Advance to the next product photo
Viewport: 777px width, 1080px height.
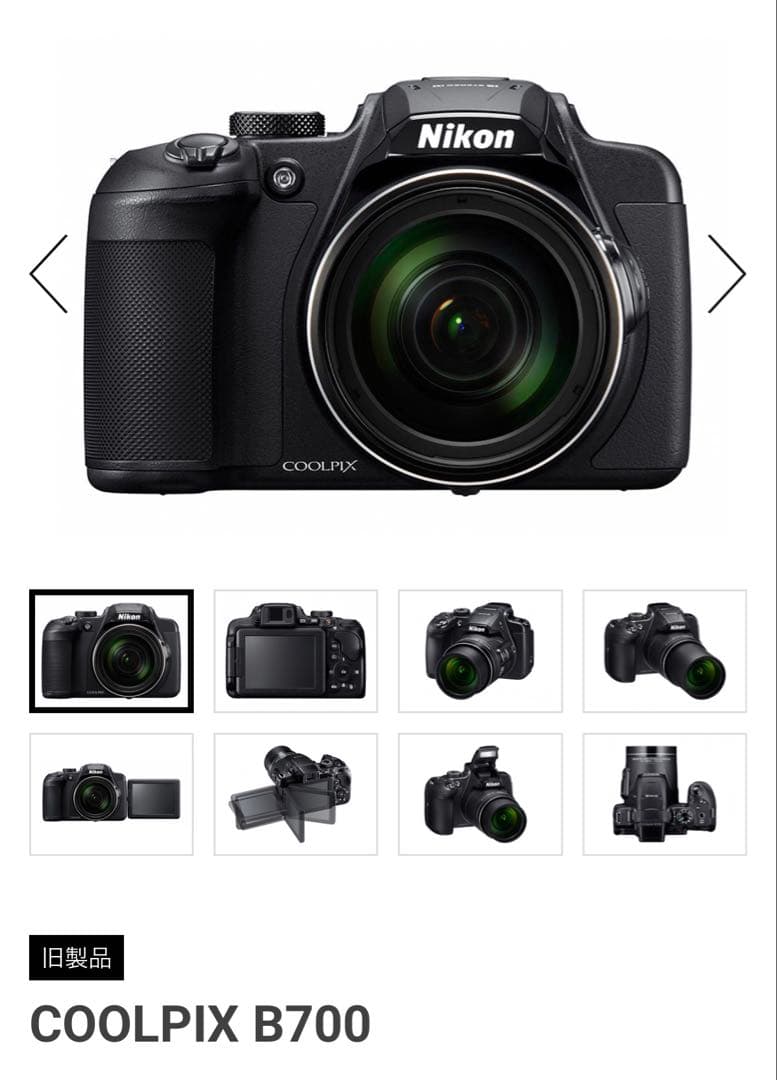click(x=729, y=272)
